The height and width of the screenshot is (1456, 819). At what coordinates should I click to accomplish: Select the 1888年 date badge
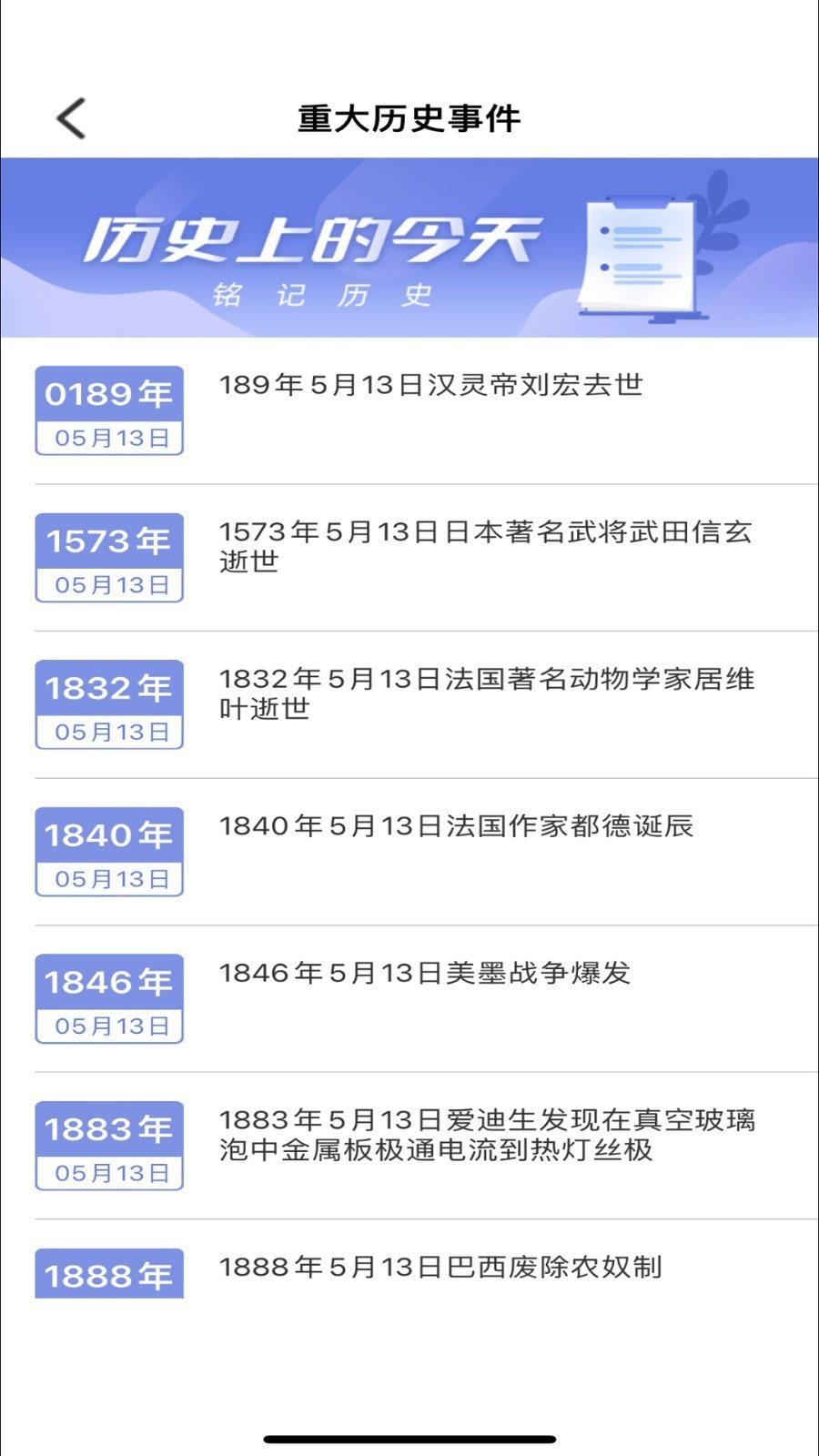pyautogui.click(x=108, y=1272)
